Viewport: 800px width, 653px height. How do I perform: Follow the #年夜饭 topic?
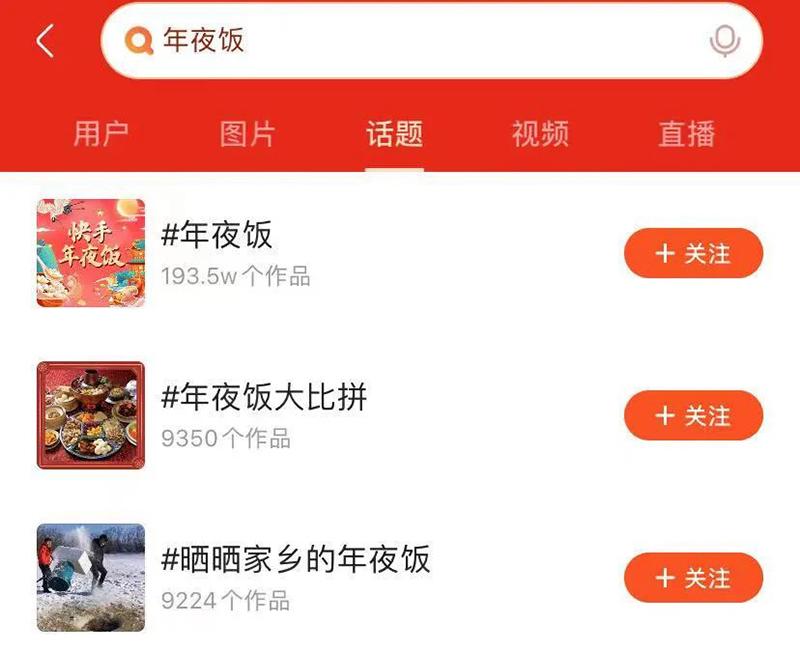coord(693,254)
